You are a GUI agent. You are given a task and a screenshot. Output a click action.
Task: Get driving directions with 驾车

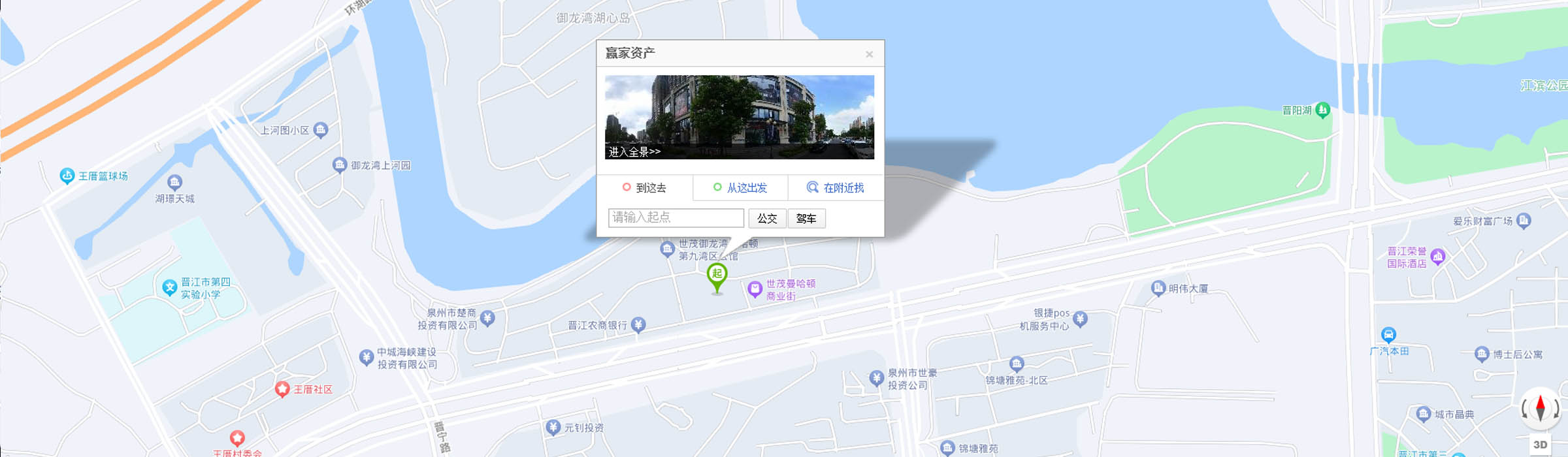[806, 219]
